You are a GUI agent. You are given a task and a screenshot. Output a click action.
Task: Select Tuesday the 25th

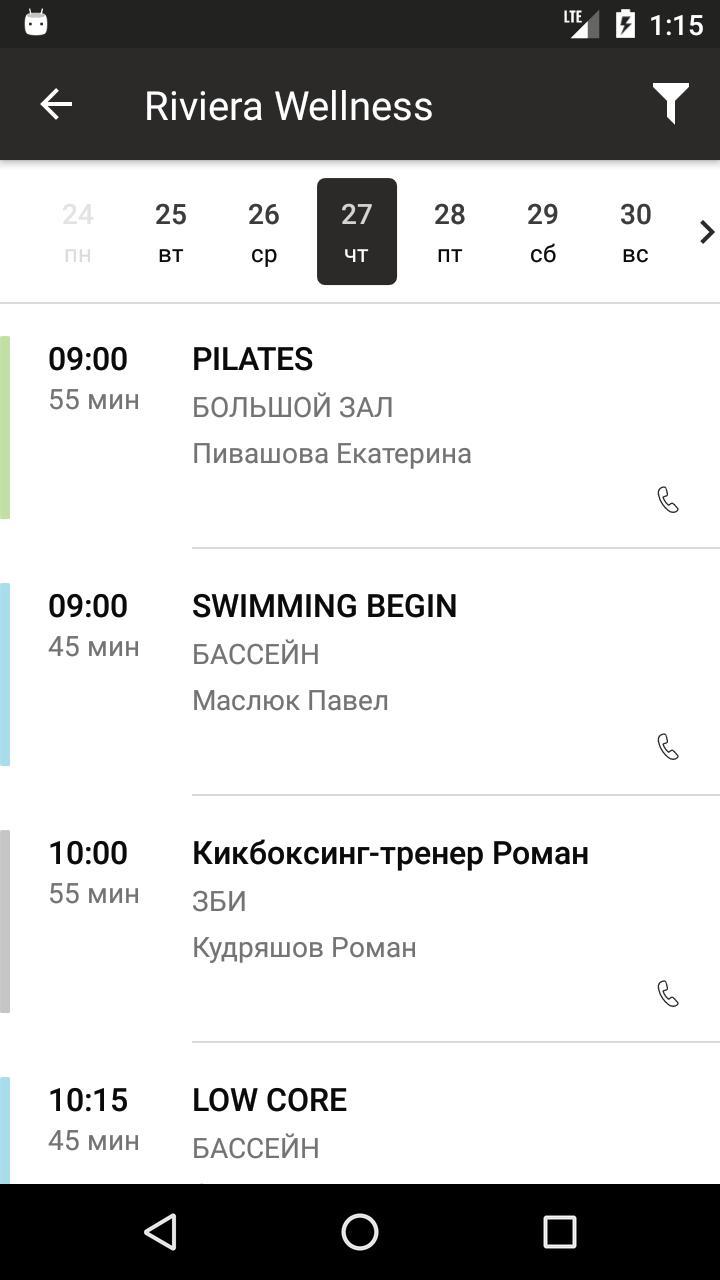coord(171,232)
